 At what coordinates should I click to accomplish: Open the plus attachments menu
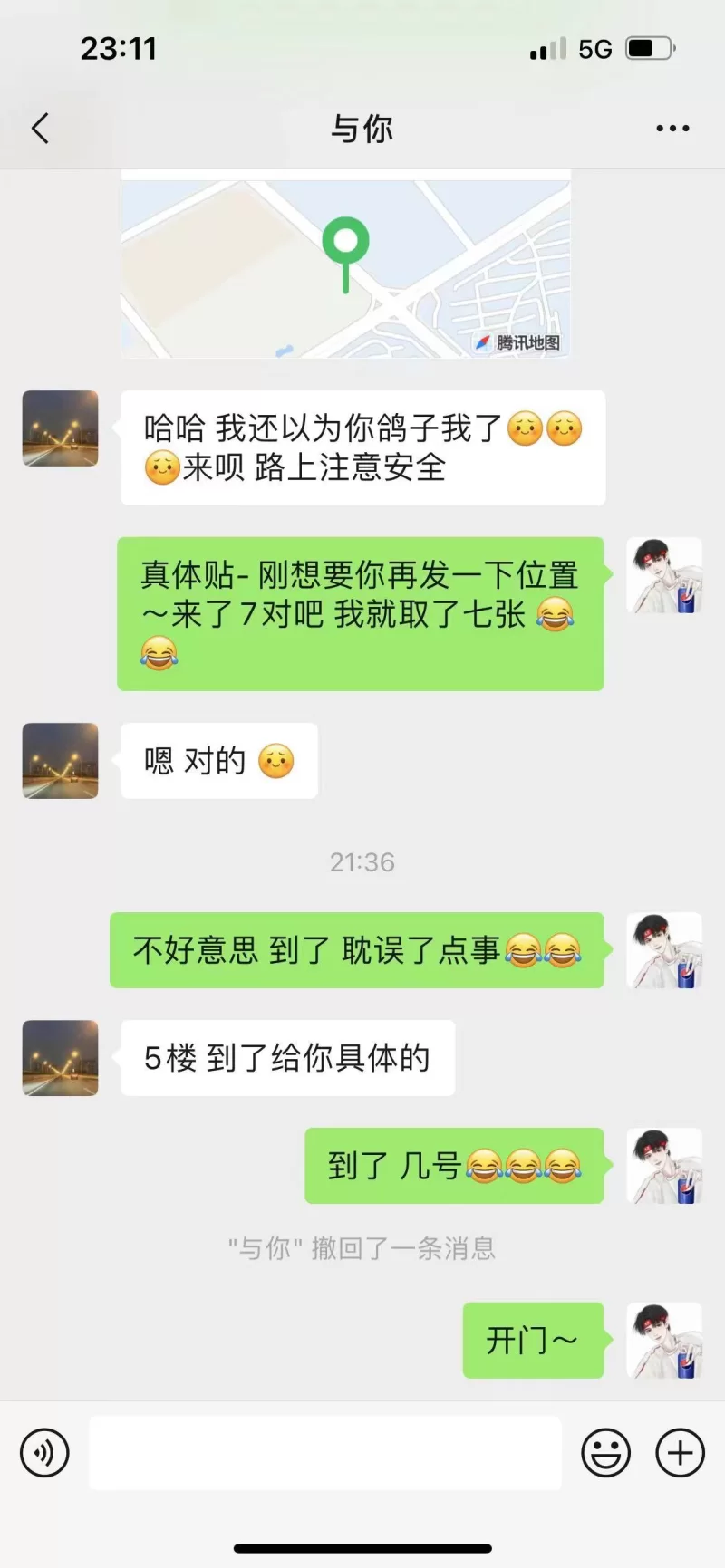coord(680,1453)
